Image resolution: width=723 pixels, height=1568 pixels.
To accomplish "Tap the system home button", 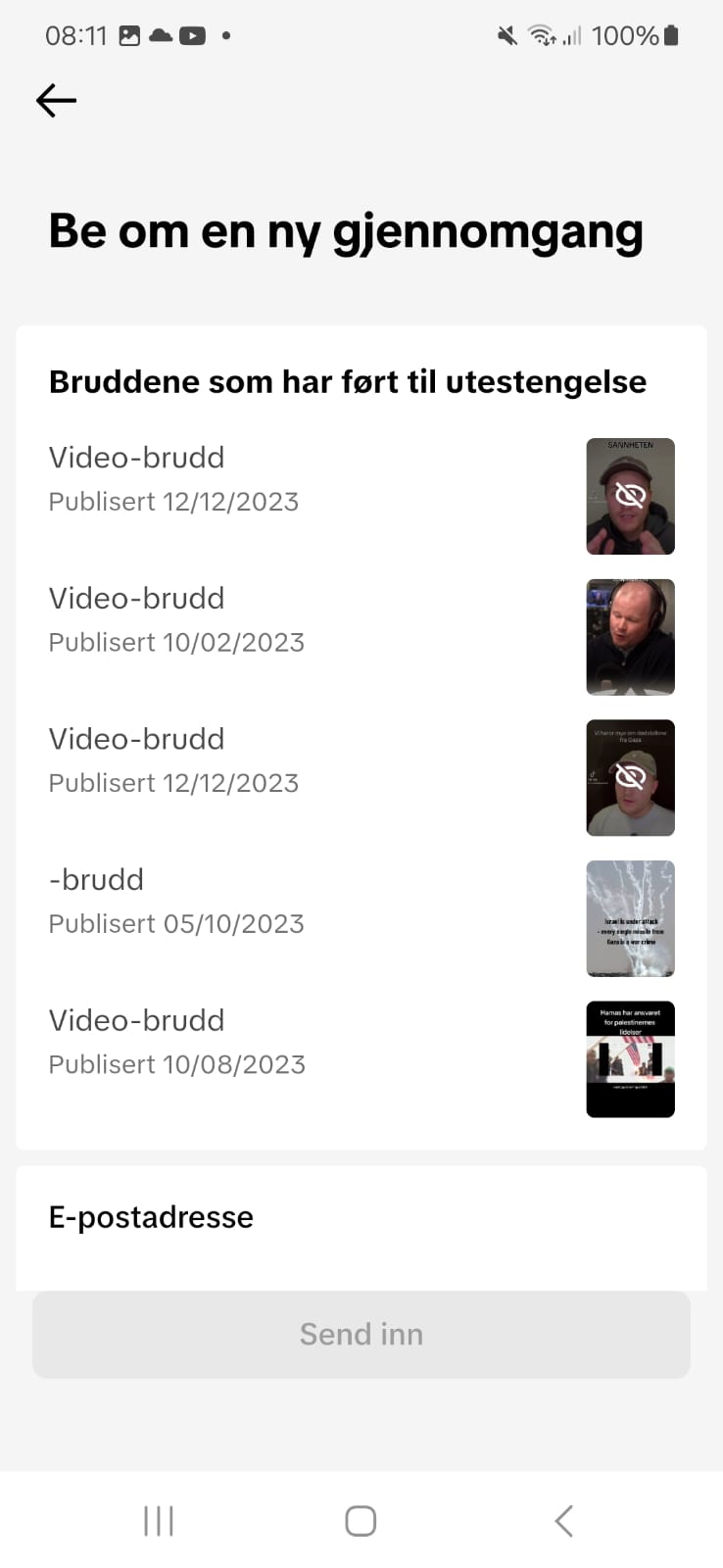I will point(361,1521).
